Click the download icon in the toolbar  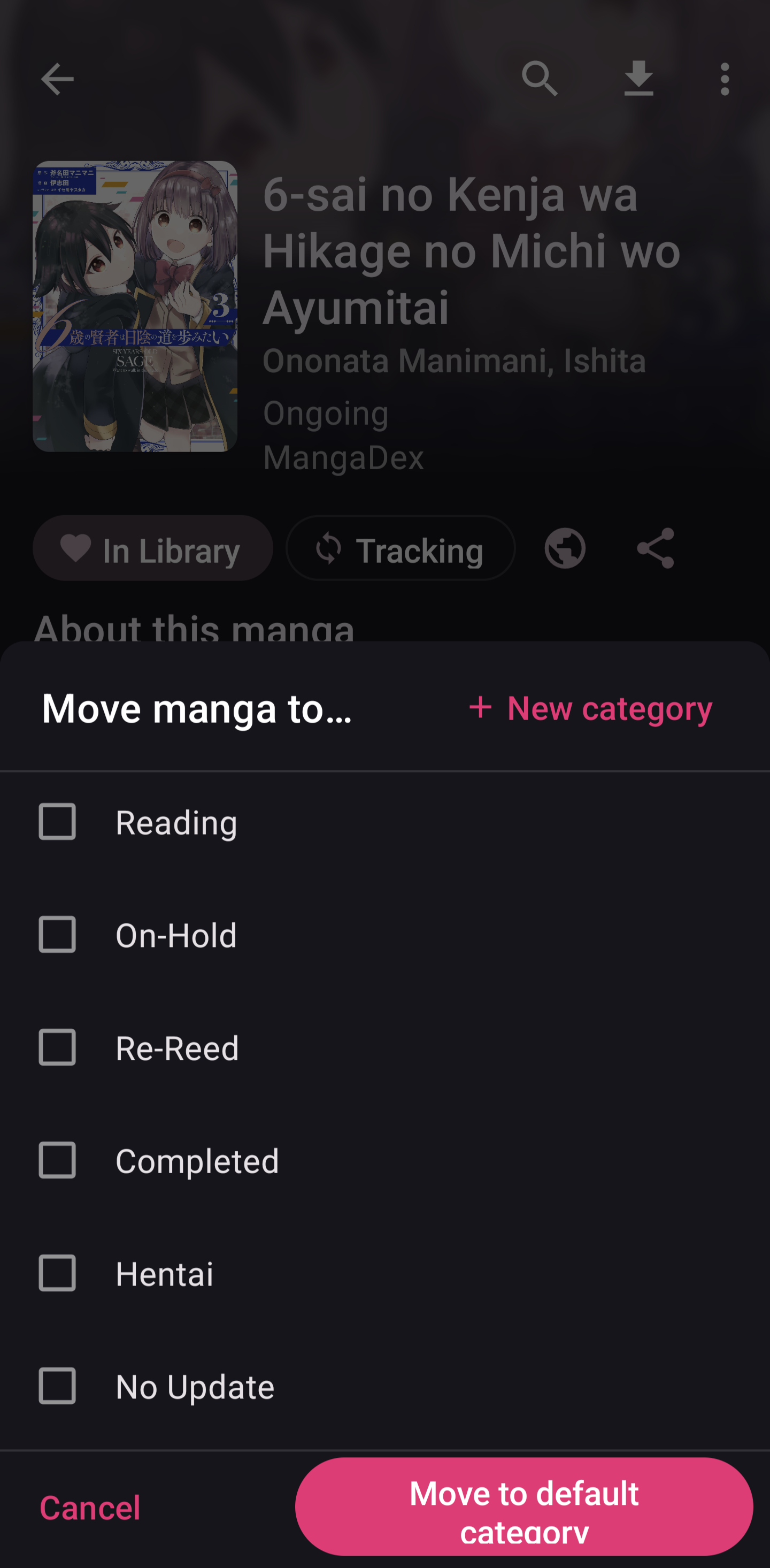click(638, 79)
